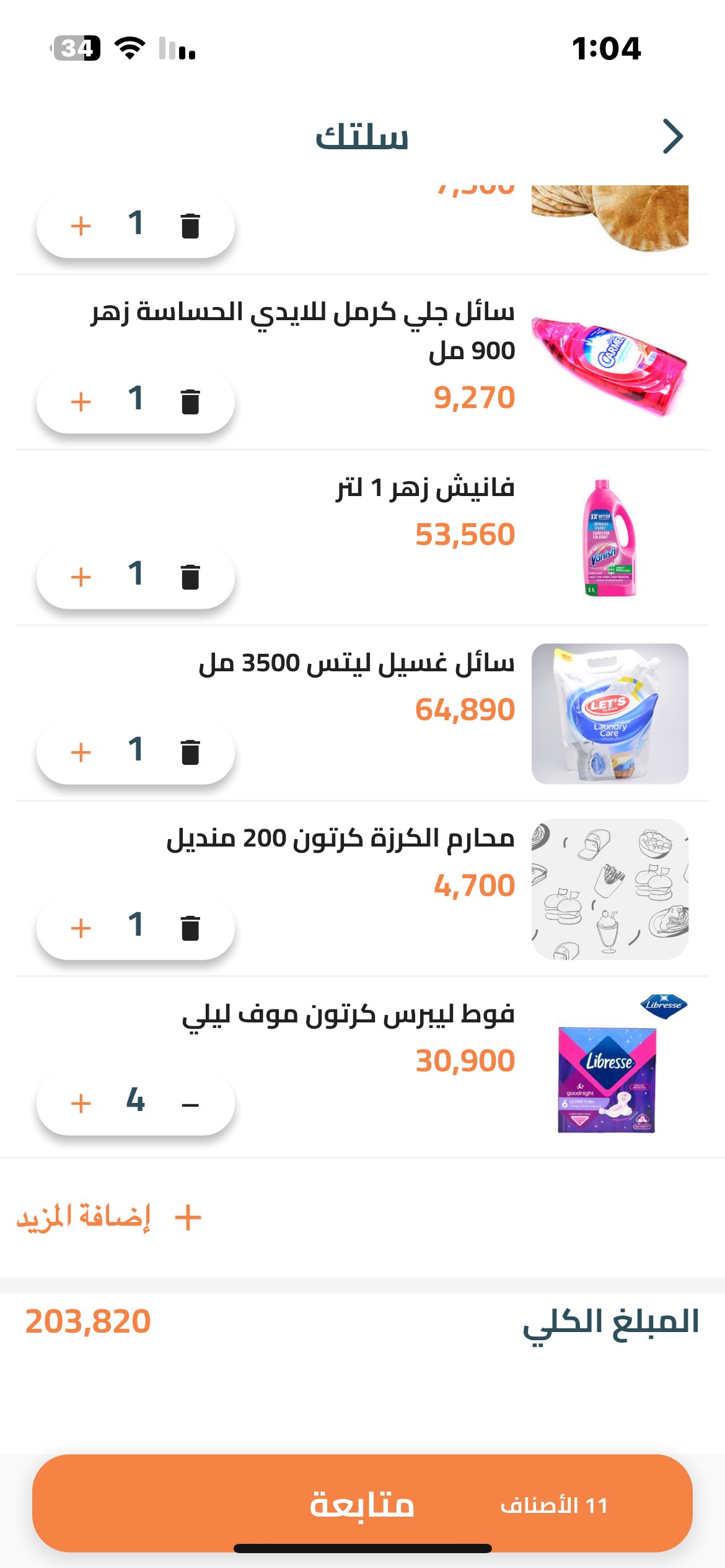Open the فوط ليبرس product image
The width and height of the screenshot is (725, 1568).
tap(610, 1065)
